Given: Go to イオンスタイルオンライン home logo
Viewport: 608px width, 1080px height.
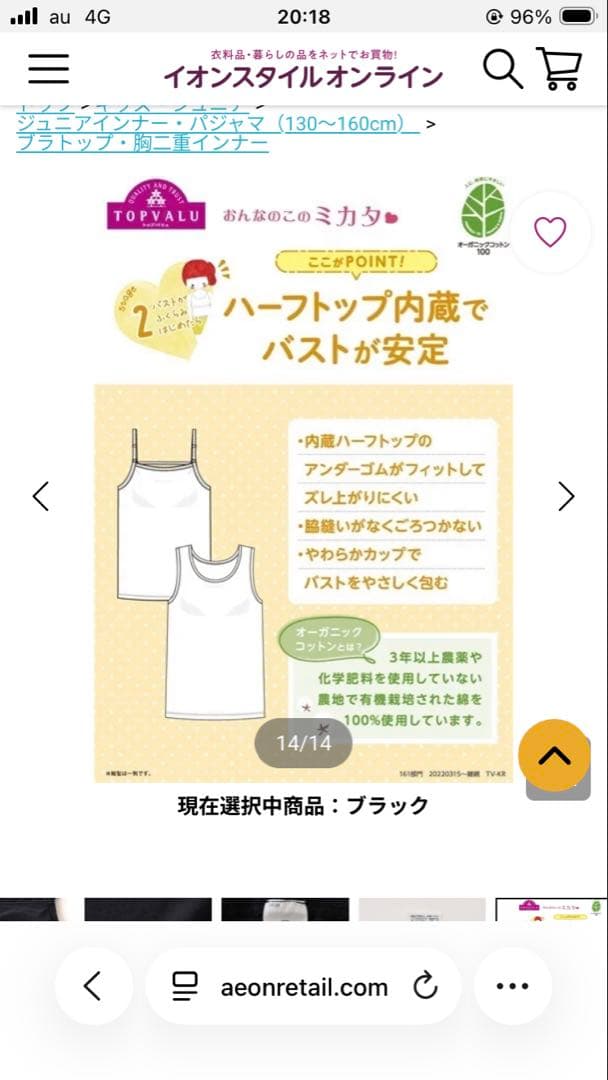Looking at the screenshot, I should coord(304,70).
